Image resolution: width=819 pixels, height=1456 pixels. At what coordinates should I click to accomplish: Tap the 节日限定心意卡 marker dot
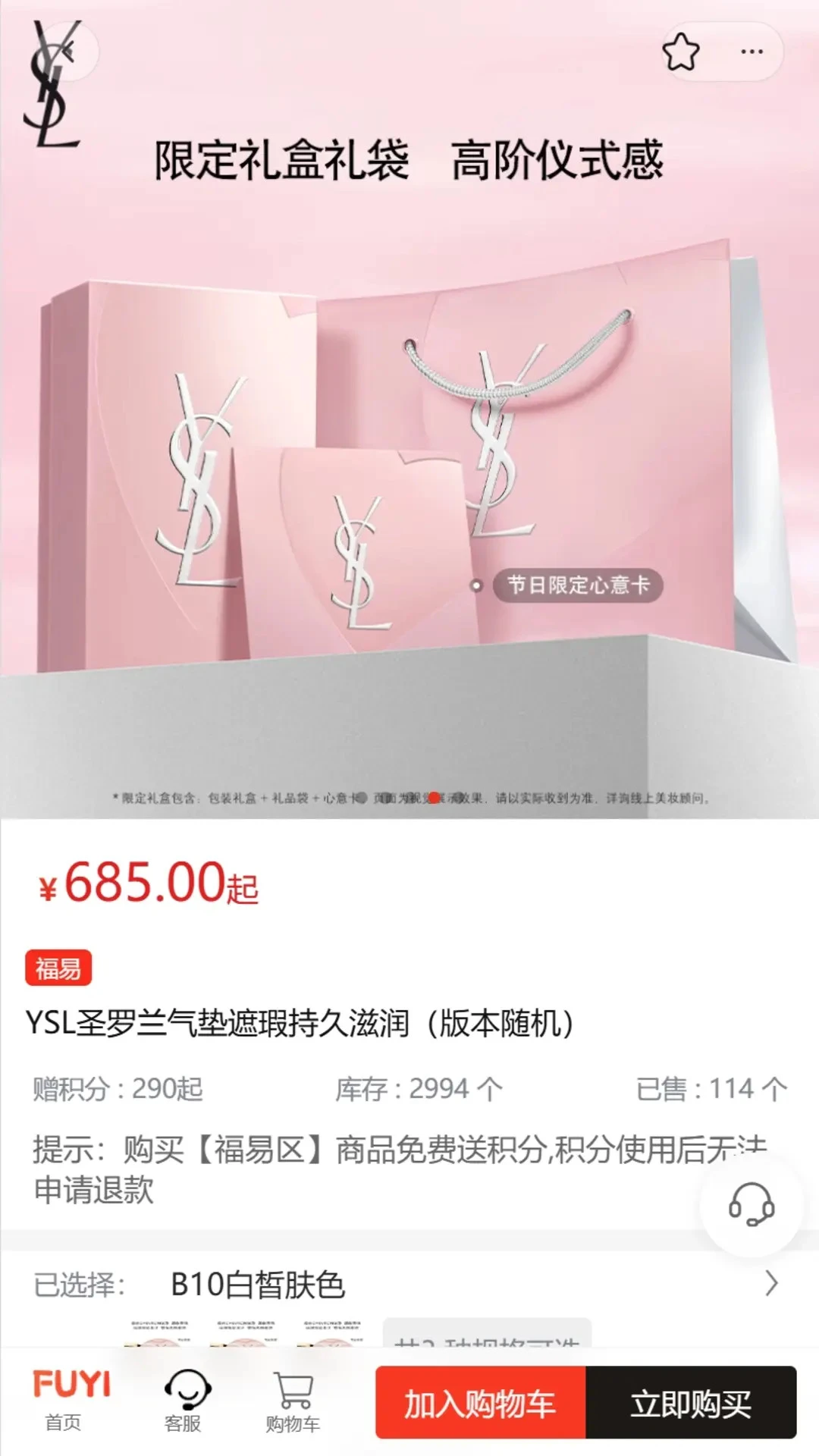click(x=476, y=584)
